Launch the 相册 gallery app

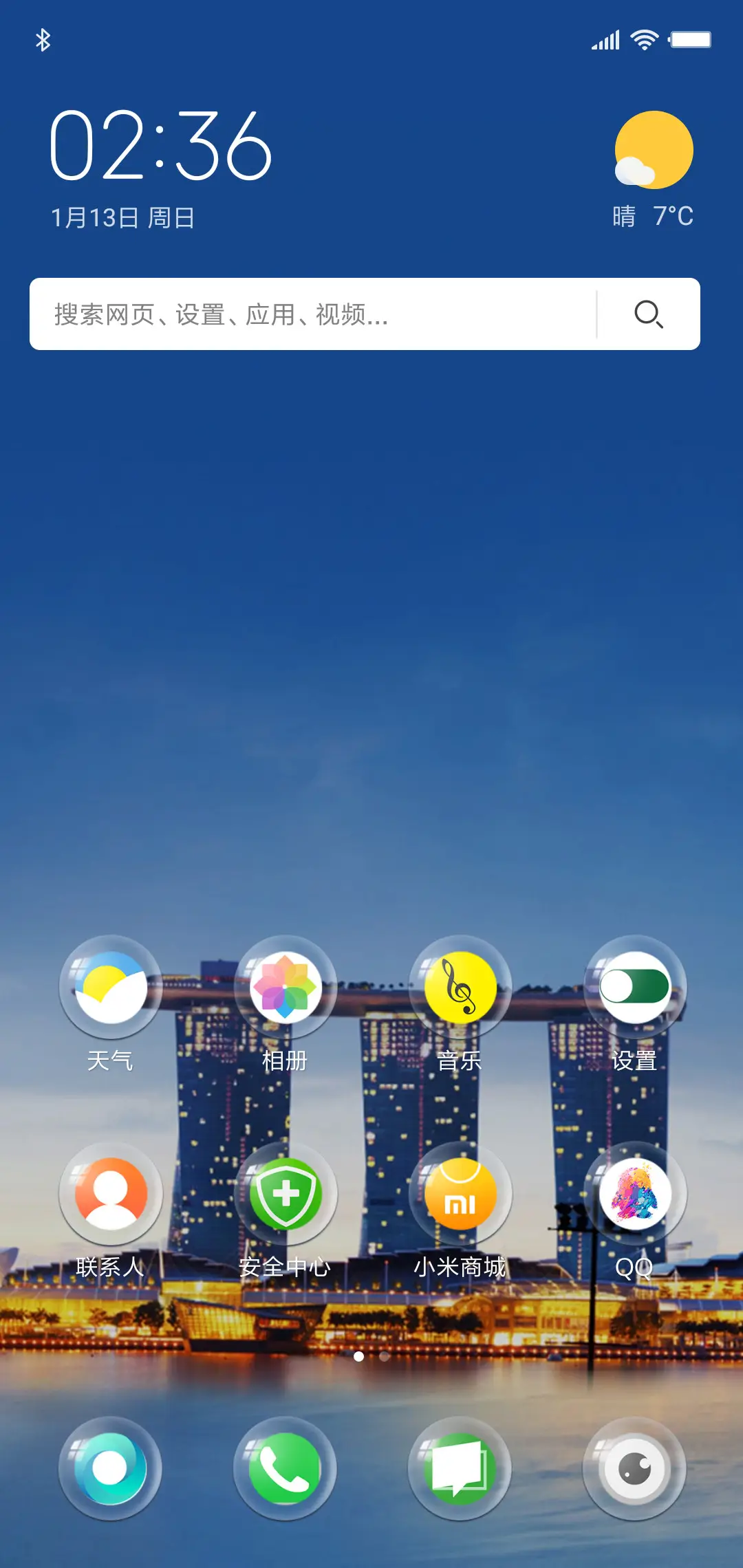point(285,987)
